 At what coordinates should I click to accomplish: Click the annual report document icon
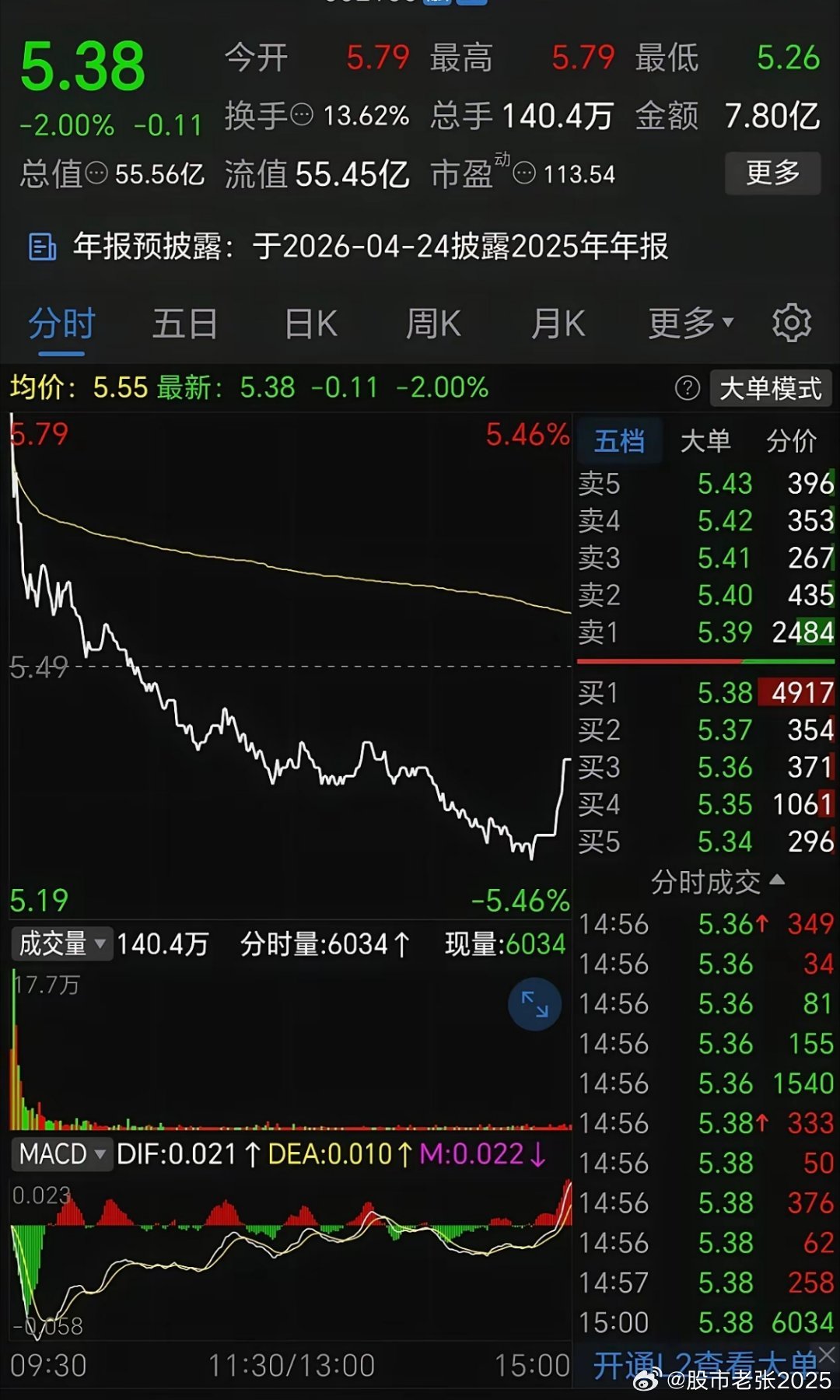coord(41,247)
